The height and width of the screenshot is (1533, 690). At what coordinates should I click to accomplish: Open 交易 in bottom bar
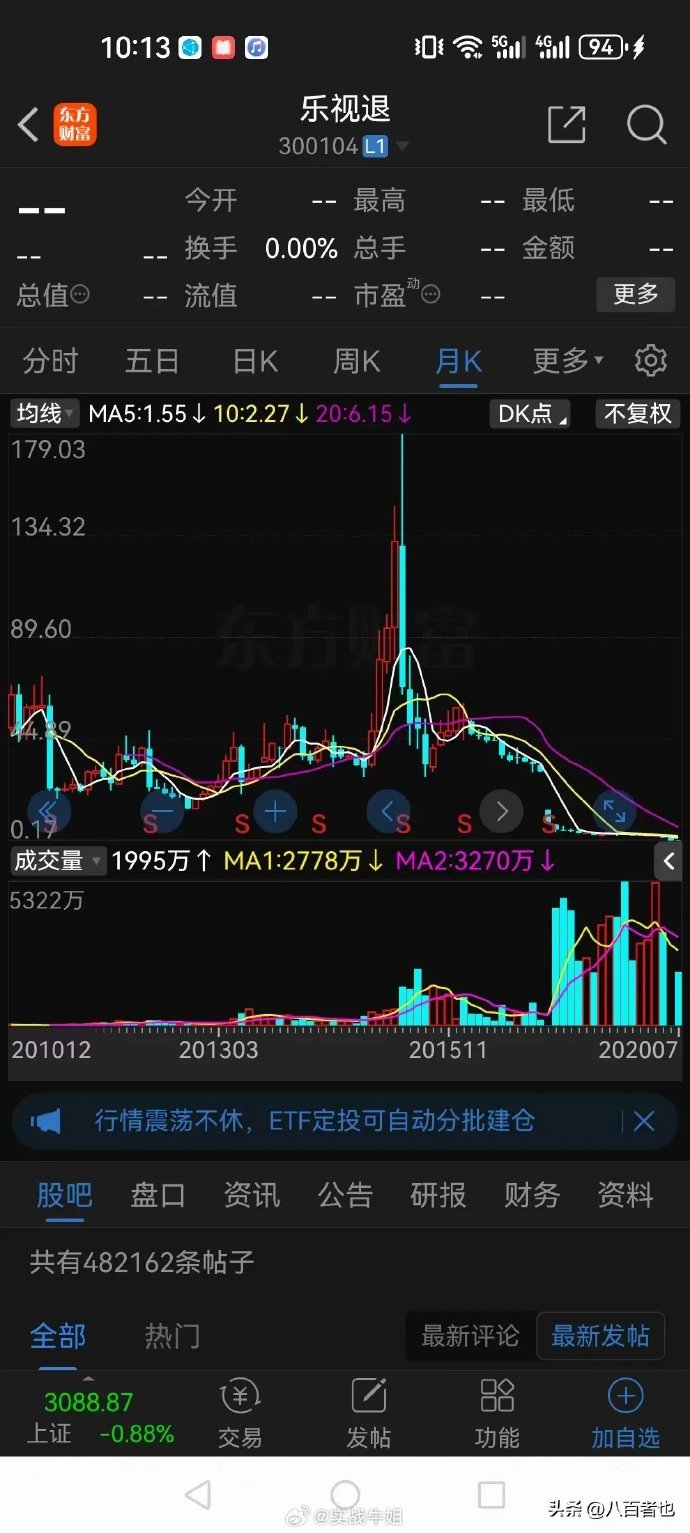(x=240, y=1412)
